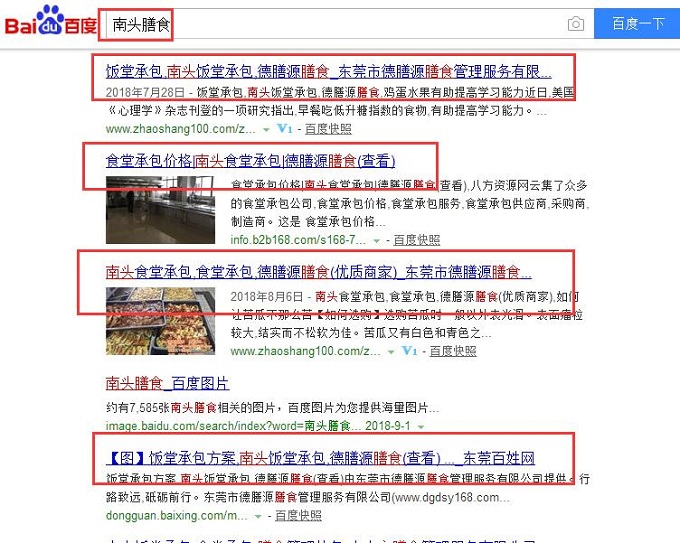This screenshot has width=680, height=543.
Task: Open 百度快照 for the dongguan.baixing.com result
Action: tap(299, 515)
